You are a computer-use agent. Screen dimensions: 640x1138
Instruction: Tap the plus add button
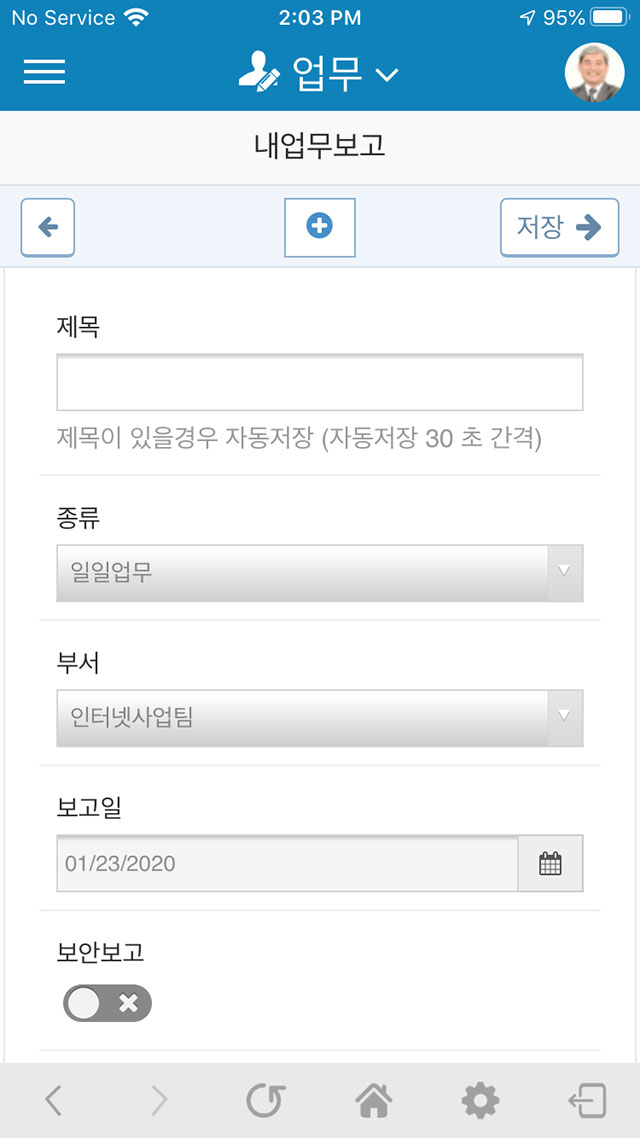point(319,227)
